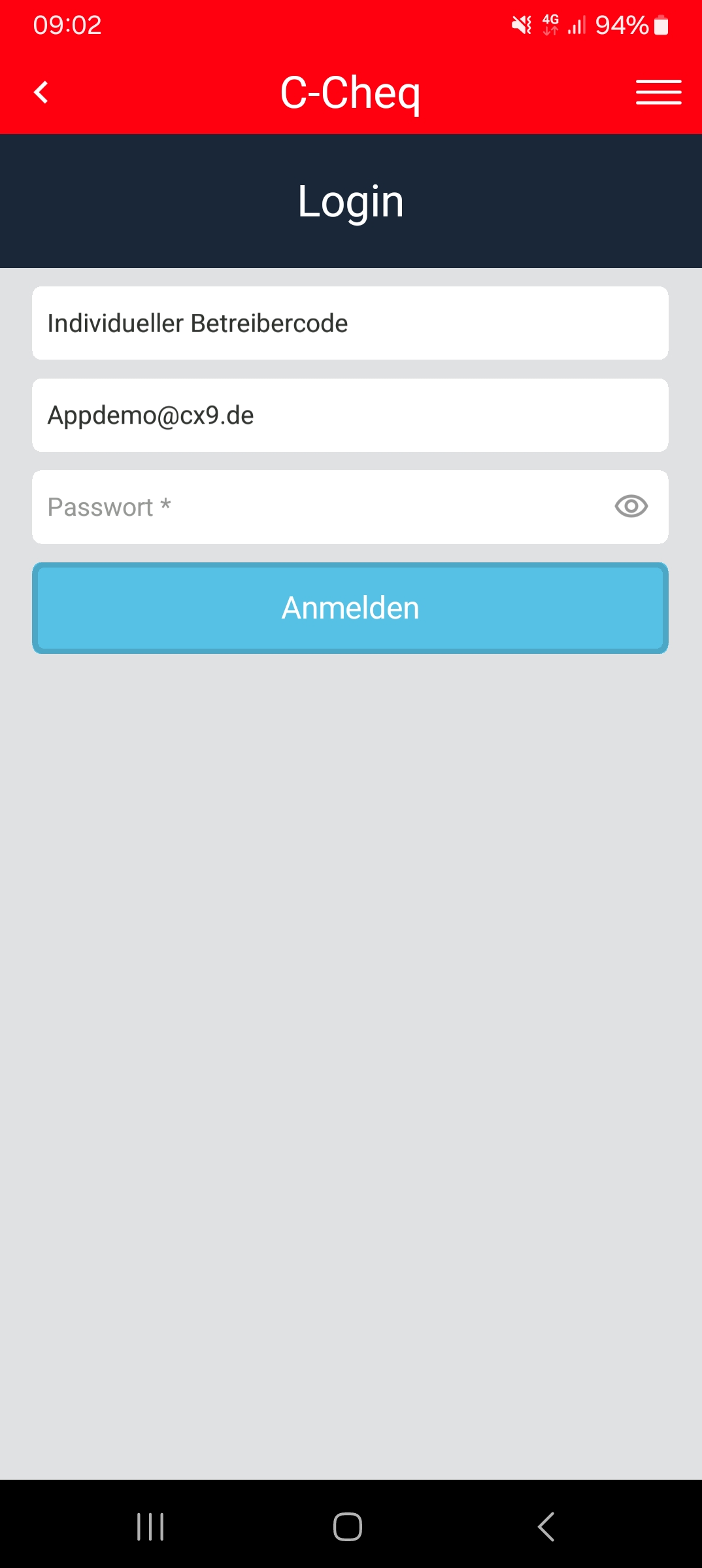This screenshot has width=702, height=1568.
Task: Go to the device home screen
Action: click(x=348, y=1527)
